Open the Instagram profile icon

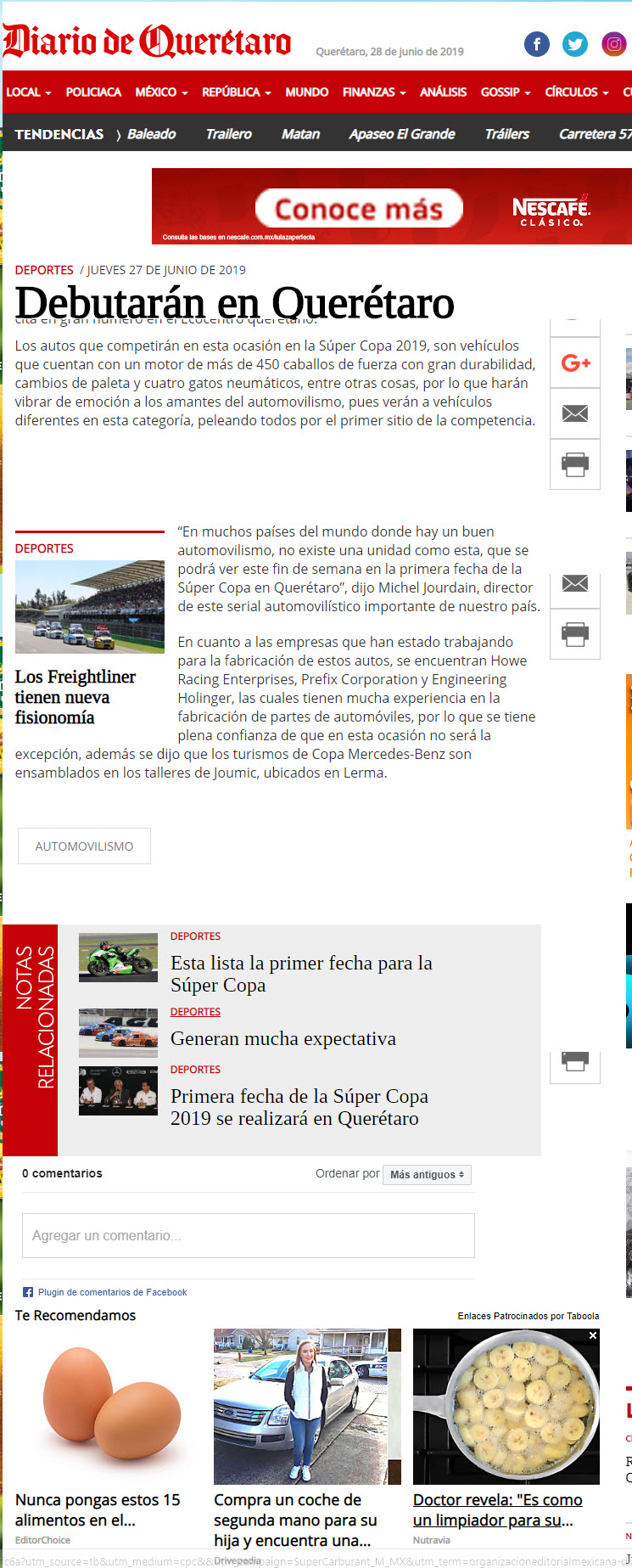(613, 44)
